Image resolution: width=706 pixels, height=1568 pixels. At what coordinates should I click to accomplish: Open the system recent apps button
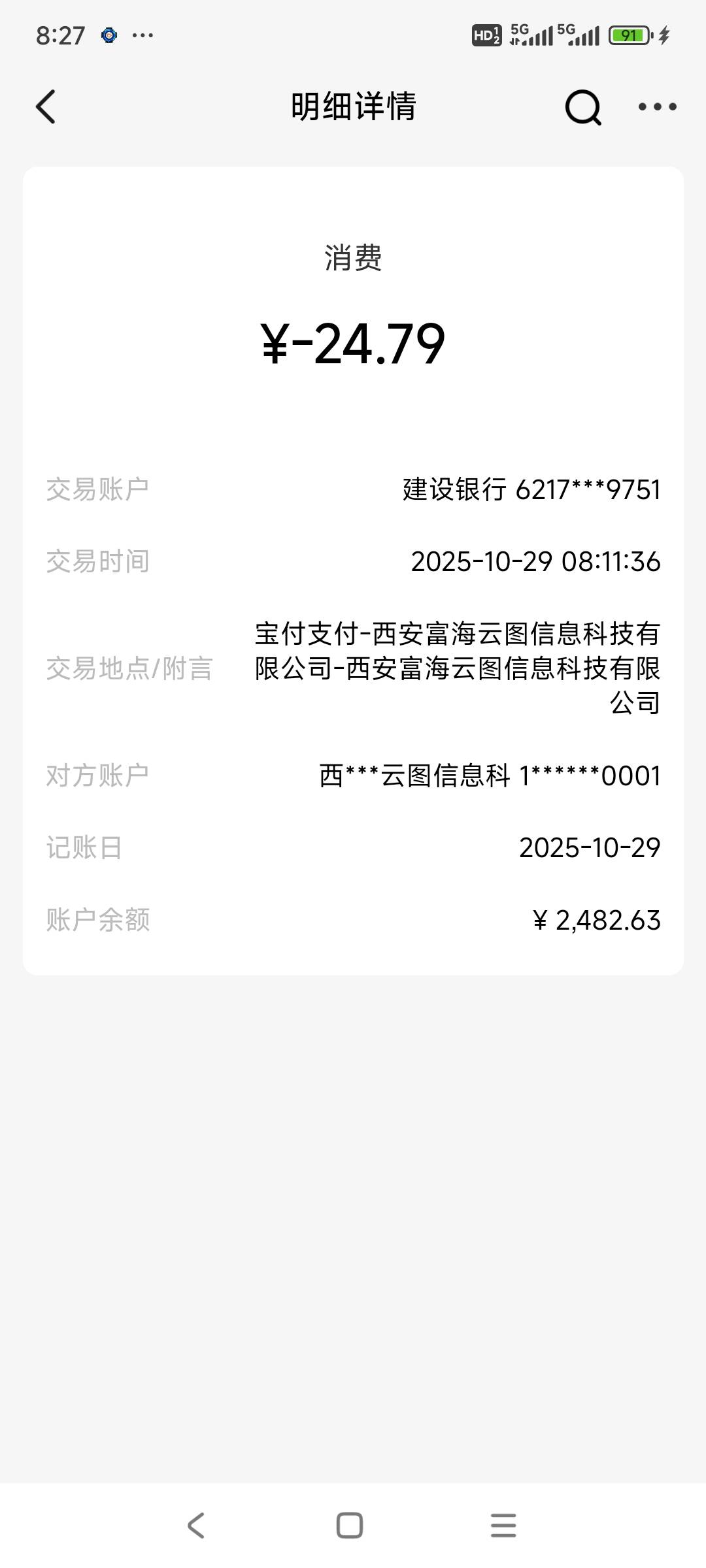503,1526
